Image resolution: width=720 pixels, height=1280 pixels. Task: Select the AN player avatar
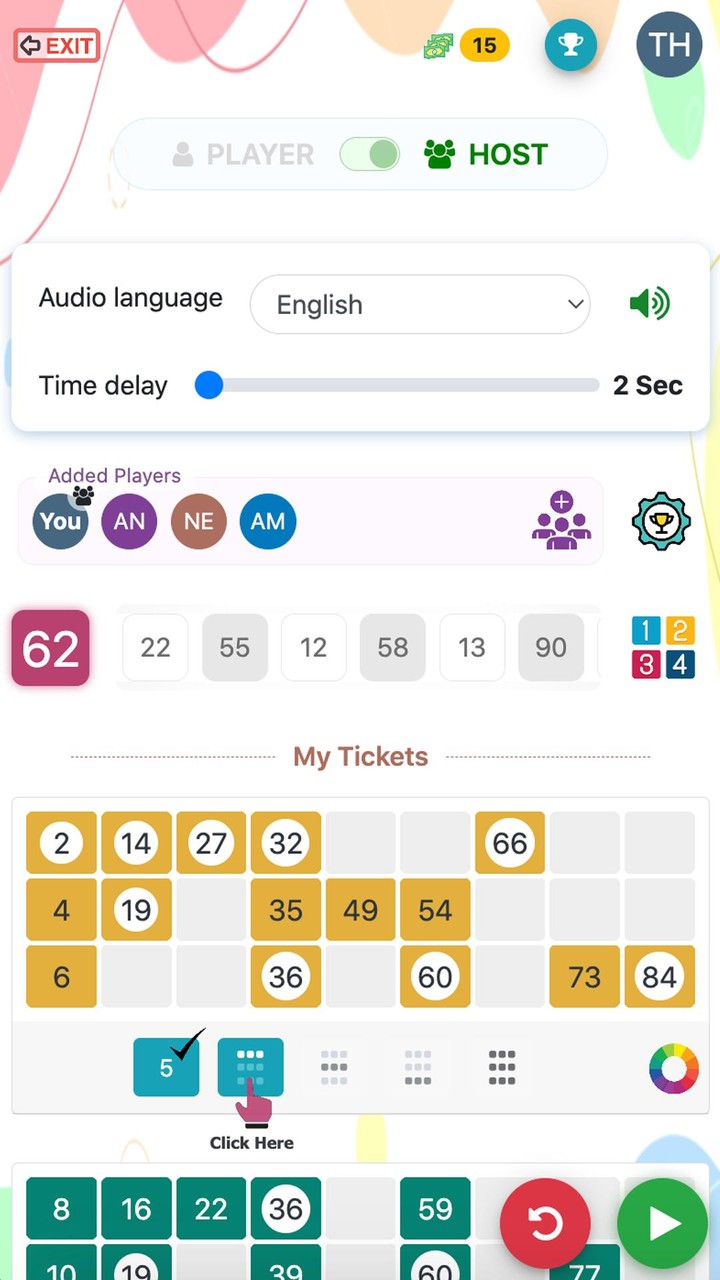129,521
